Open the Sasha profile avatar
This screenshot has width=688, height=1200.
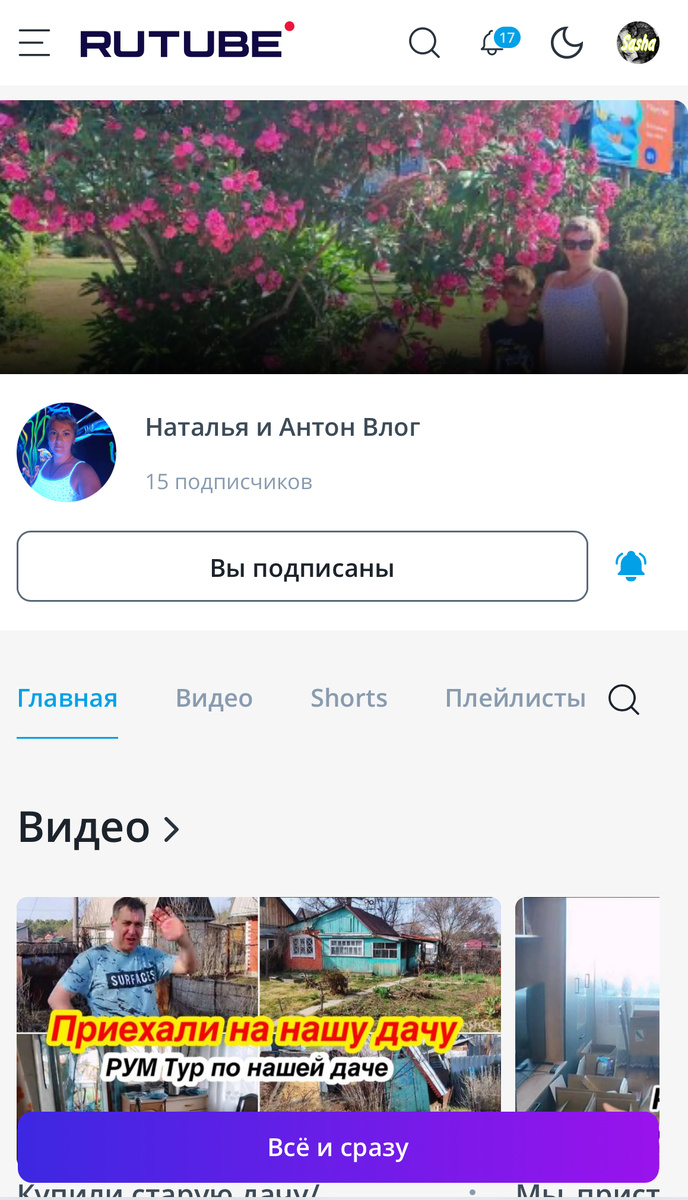coord(638,43)
